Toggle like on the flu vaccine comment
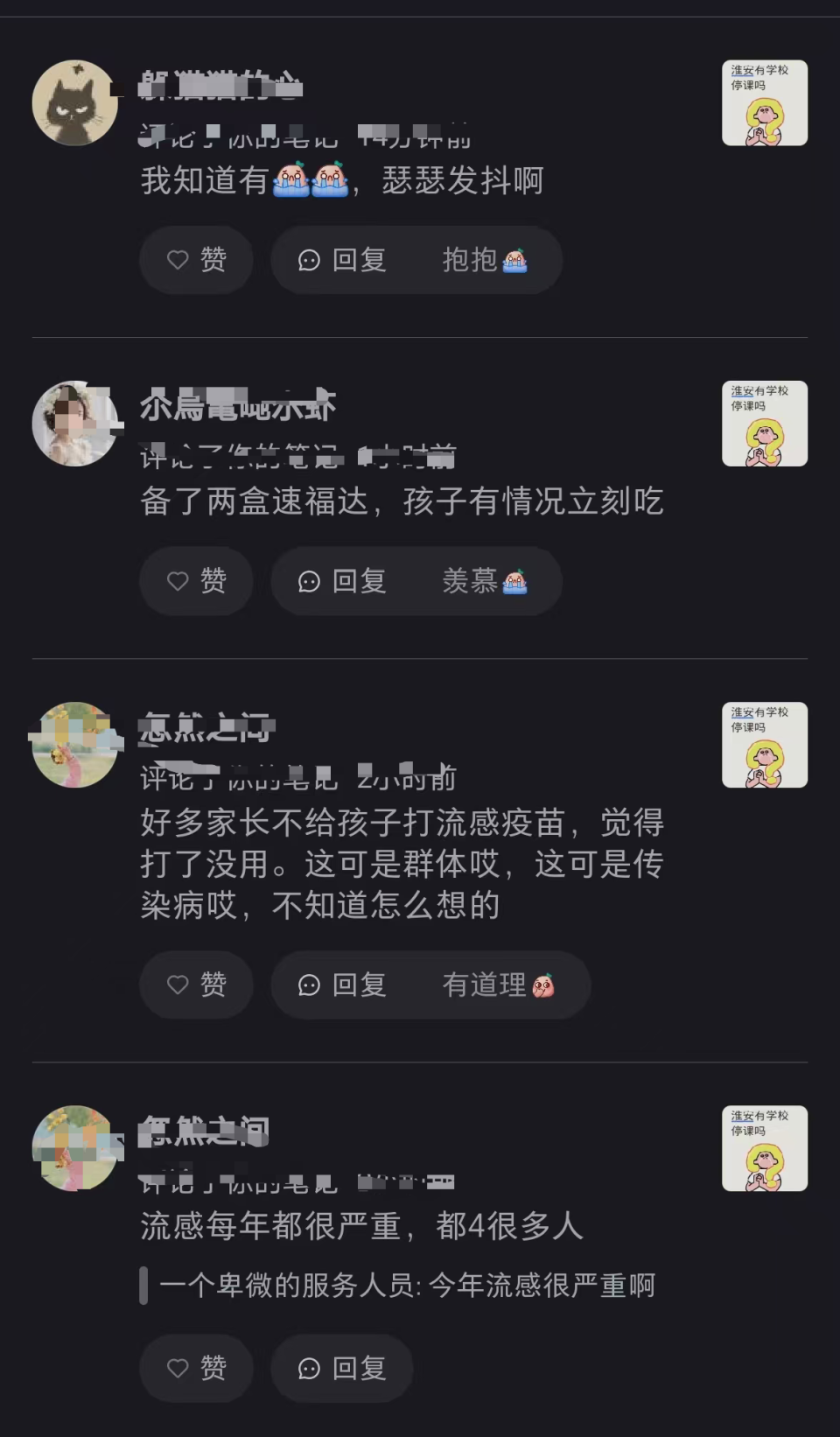 point(196,985)
